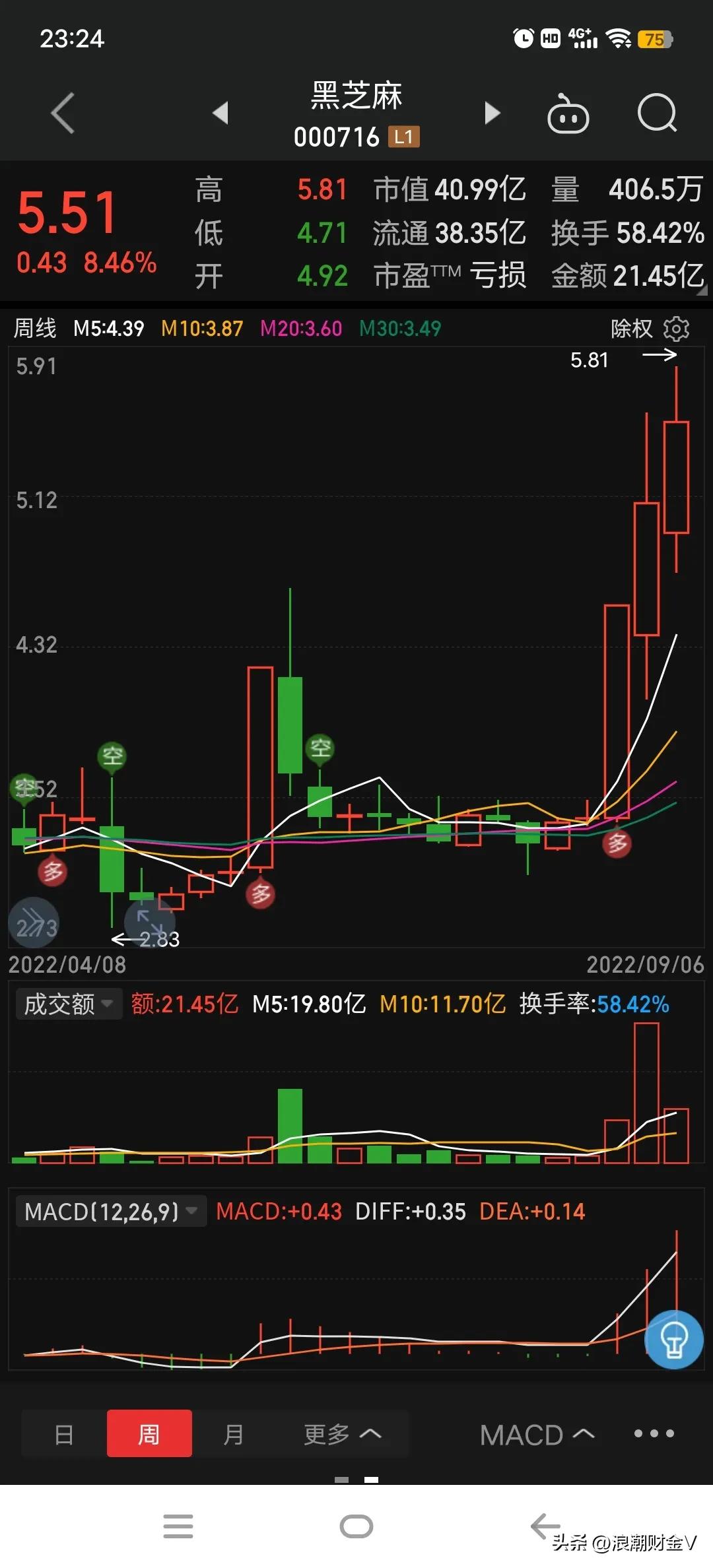Tap the lightbulb floating button
Viewport: 713px width, 1568px height.
tap(674, 1339)
